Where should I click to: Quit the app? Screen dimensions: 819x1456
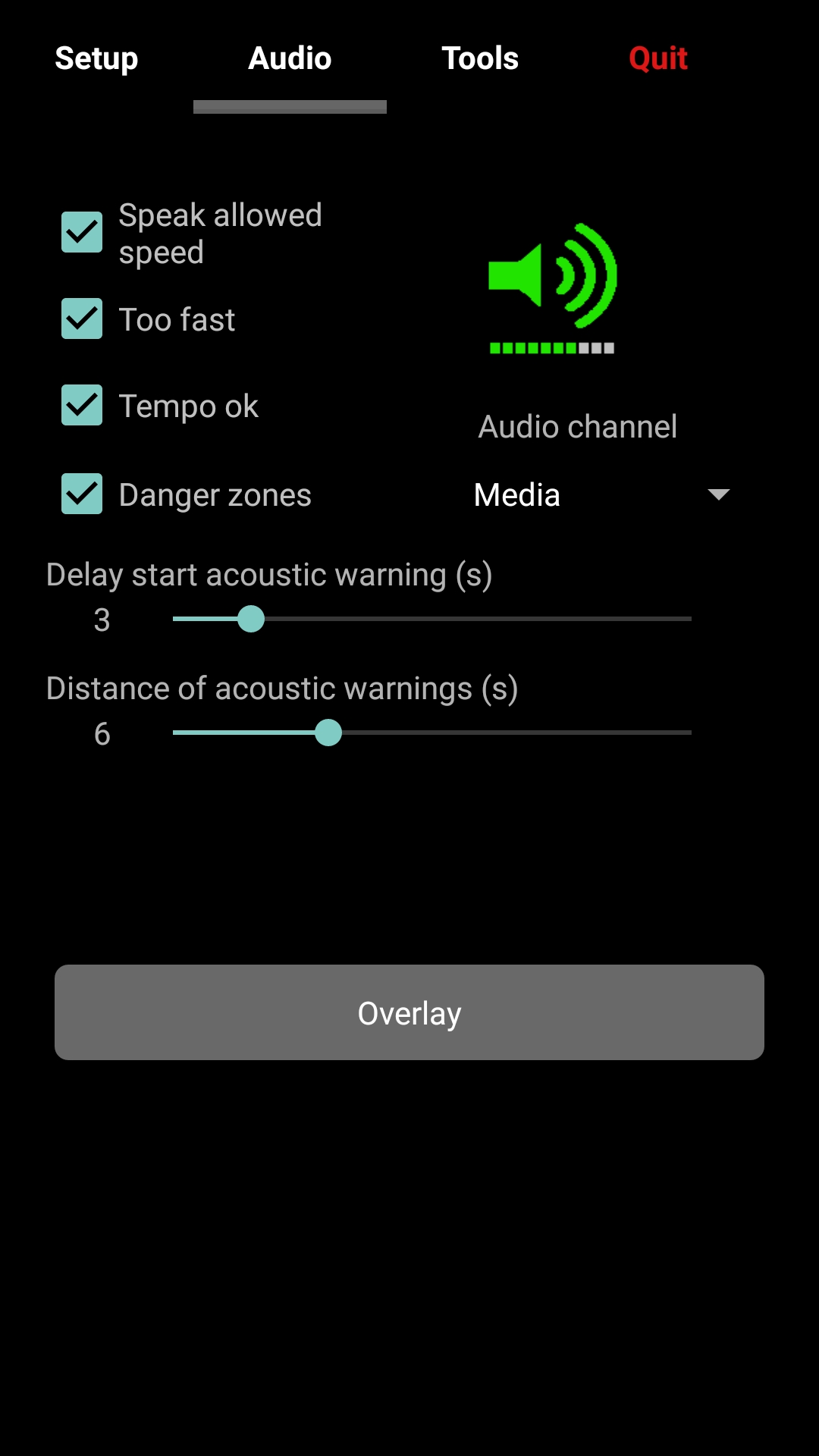[657, 58]
